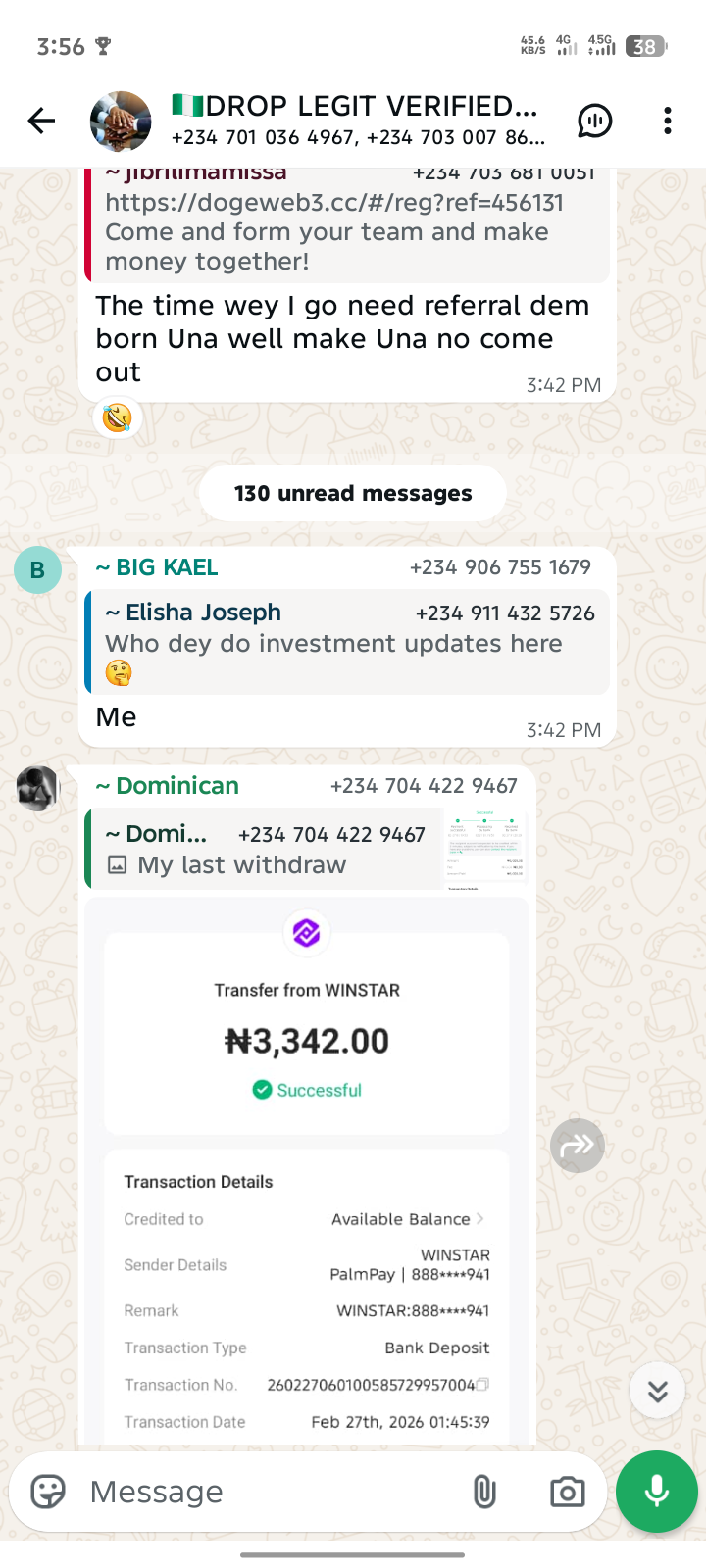The image size is (706, 1568).
Task: Open Dominican's profile picture
Action: tap(37, 789)
